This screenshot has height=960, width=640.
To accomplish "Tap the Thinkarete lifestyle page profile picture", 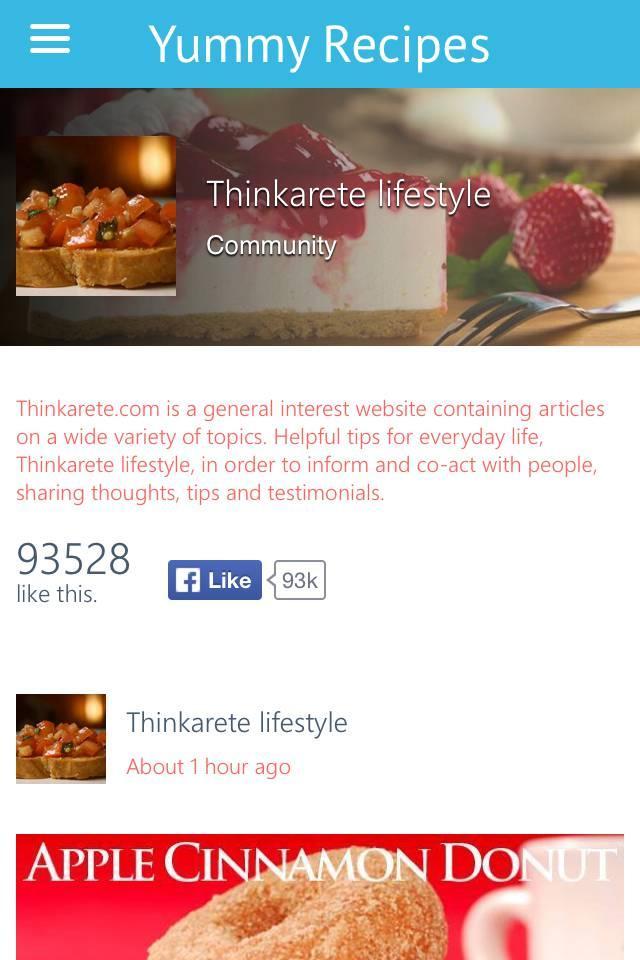I will [96, 216].
